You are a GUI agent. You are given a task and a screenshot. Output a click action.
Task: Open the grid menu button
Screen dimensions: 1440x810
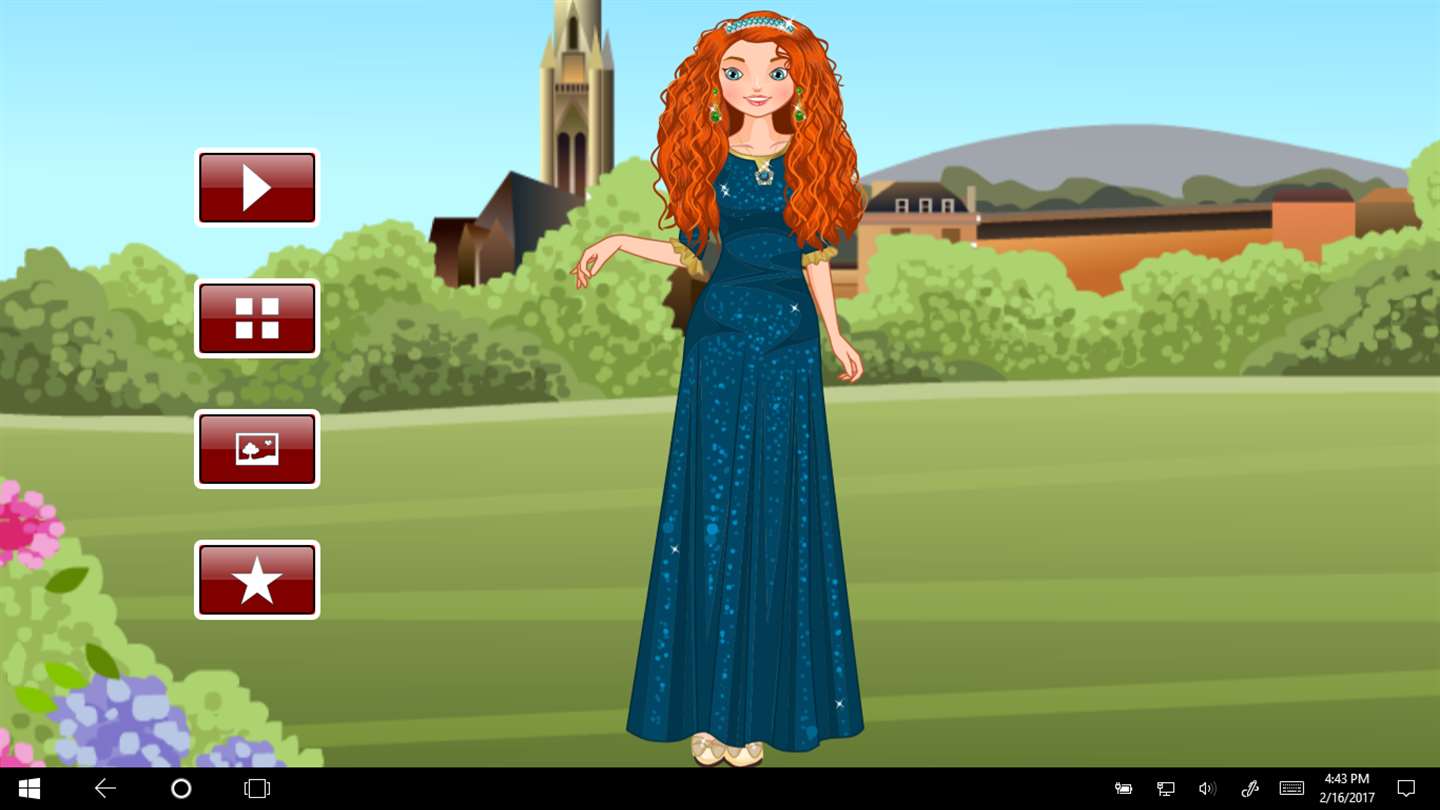(257, 318)
